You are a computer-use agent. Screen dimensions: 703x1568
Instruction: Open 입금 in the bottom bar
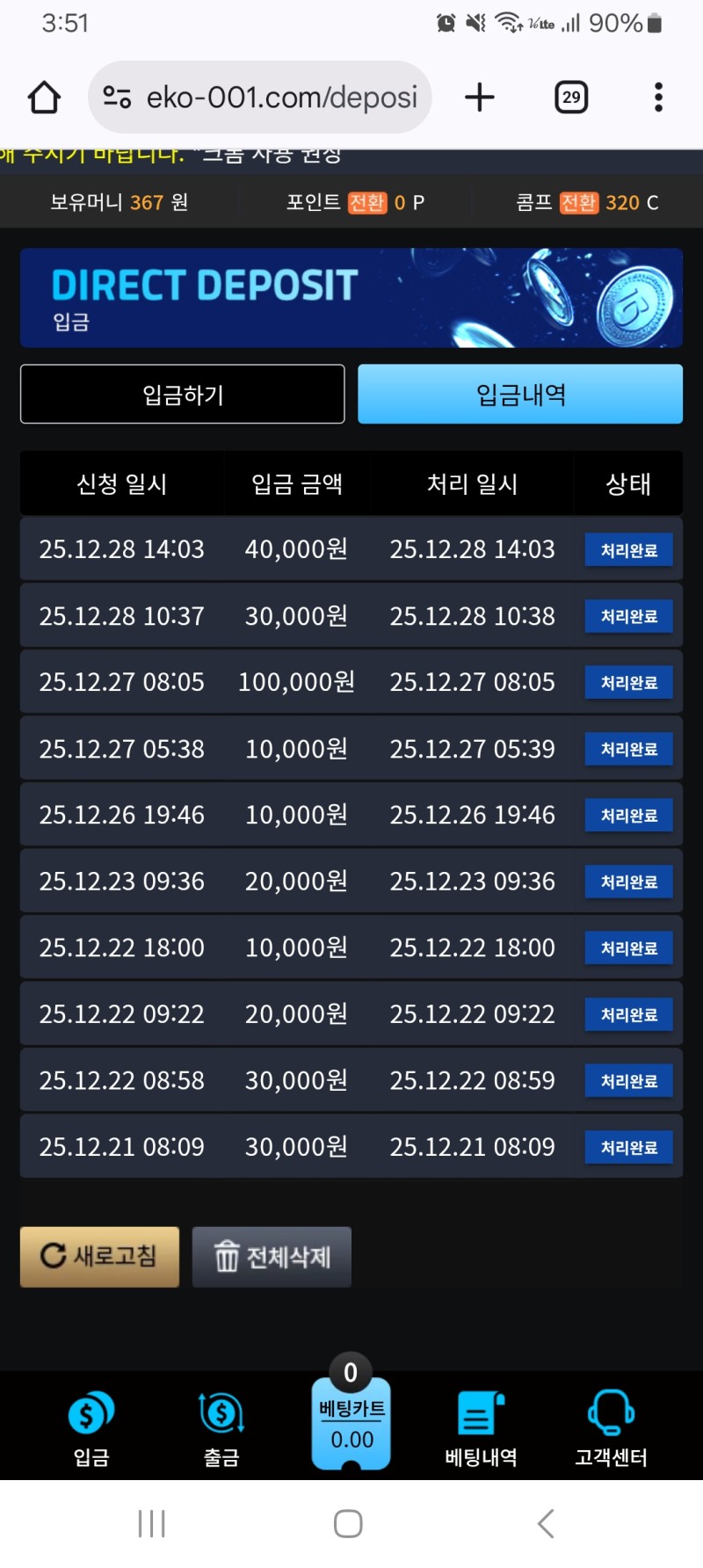click(x=91, y=1428)
